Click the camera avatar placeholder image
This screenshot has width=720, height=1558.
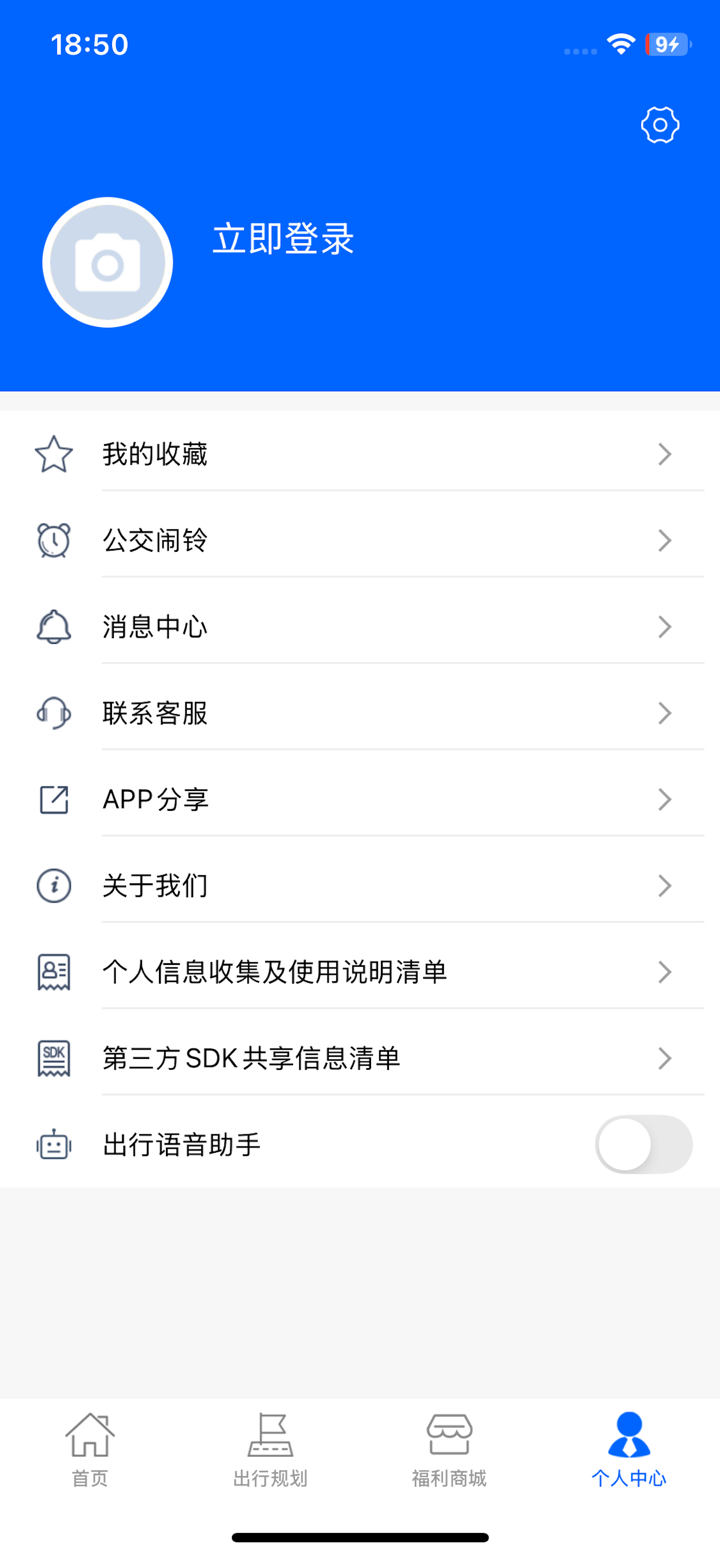pyautogui.click(x=107, y=261)
